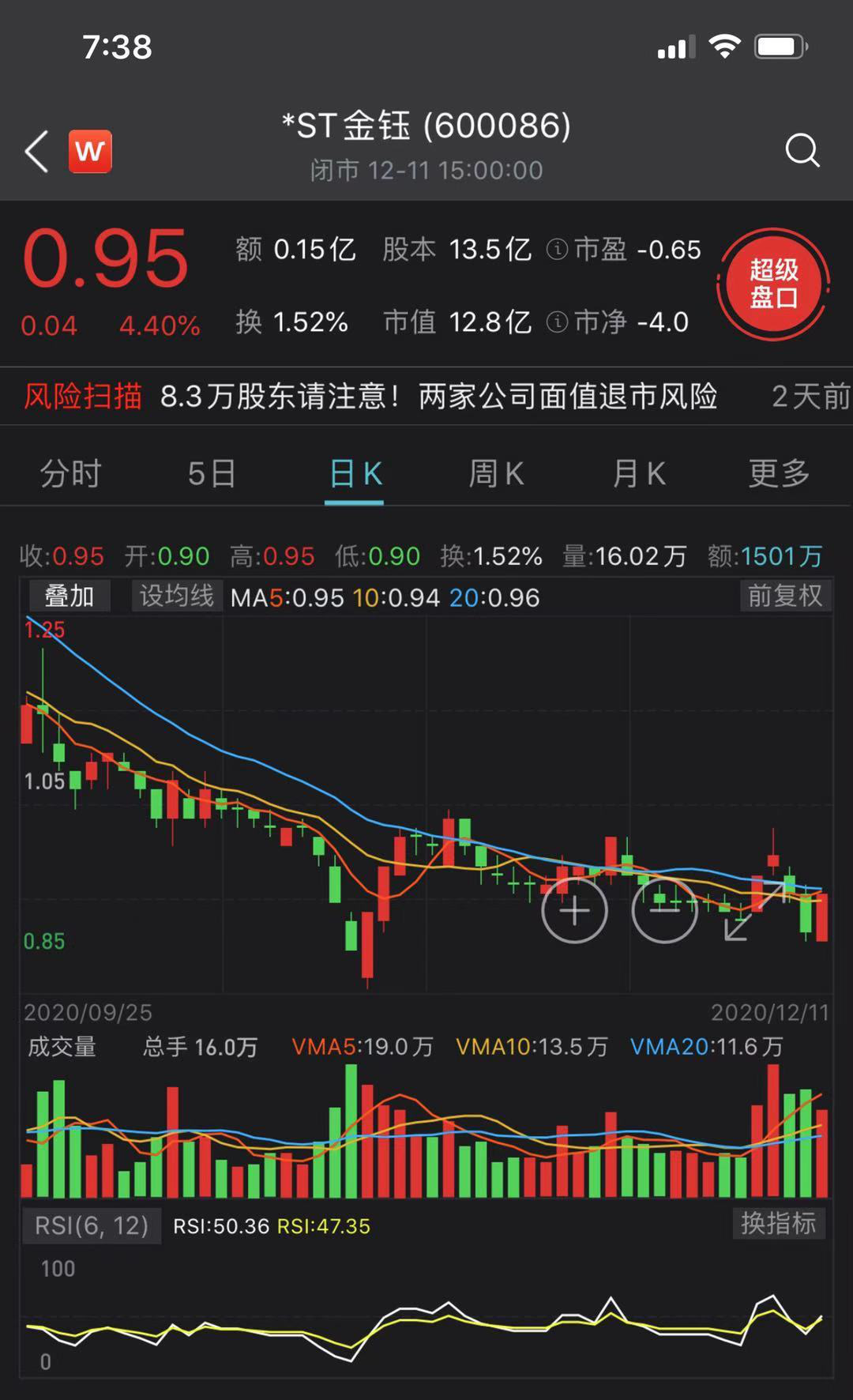Switch to the 5日 tab
Image resolution: width=853 pixels, height=1400 pixels.
pyautogui.click(x=212, y=474)
